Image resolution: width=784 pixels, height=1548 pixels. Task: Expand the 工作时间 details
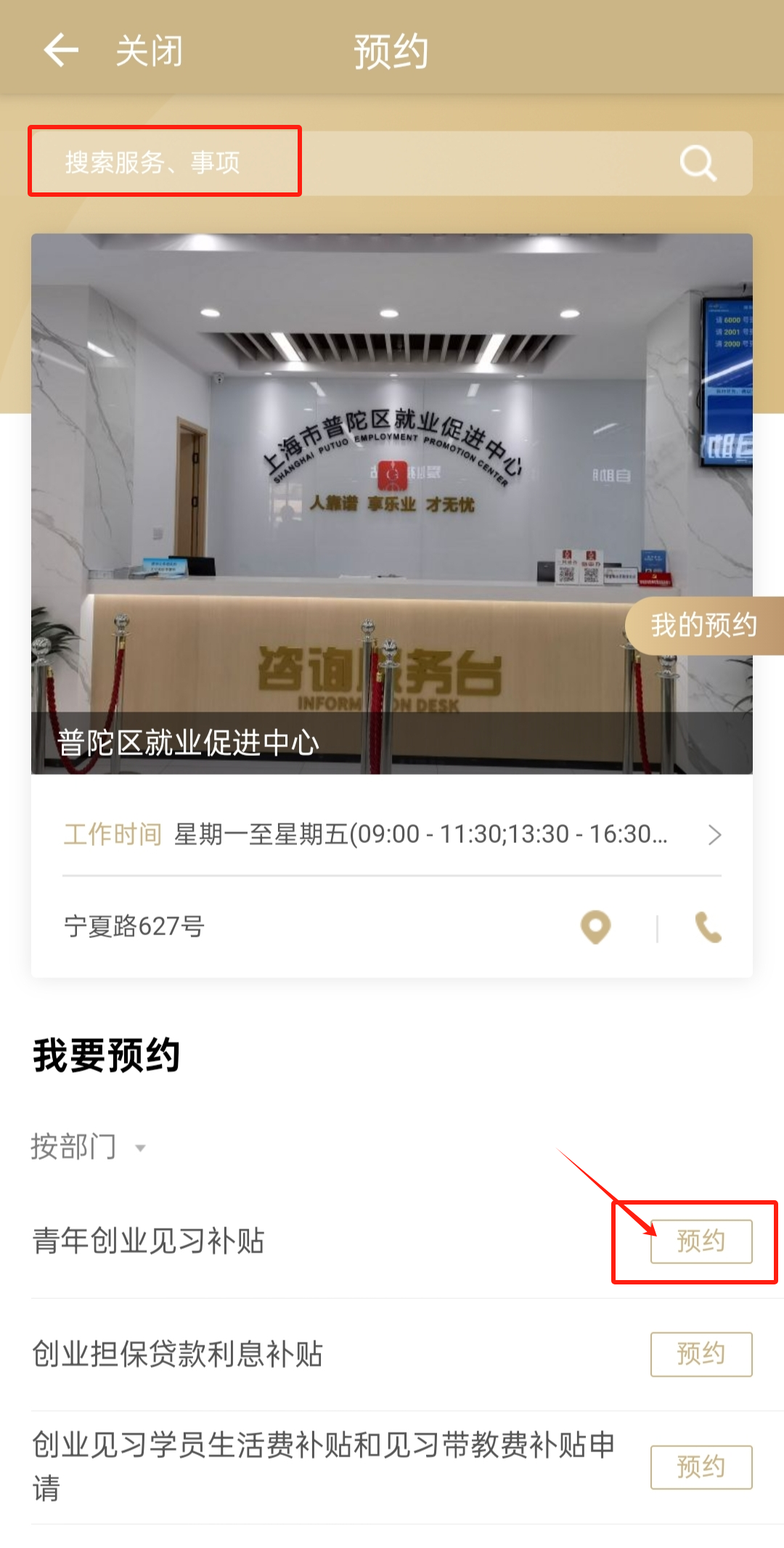pos(392,834)
